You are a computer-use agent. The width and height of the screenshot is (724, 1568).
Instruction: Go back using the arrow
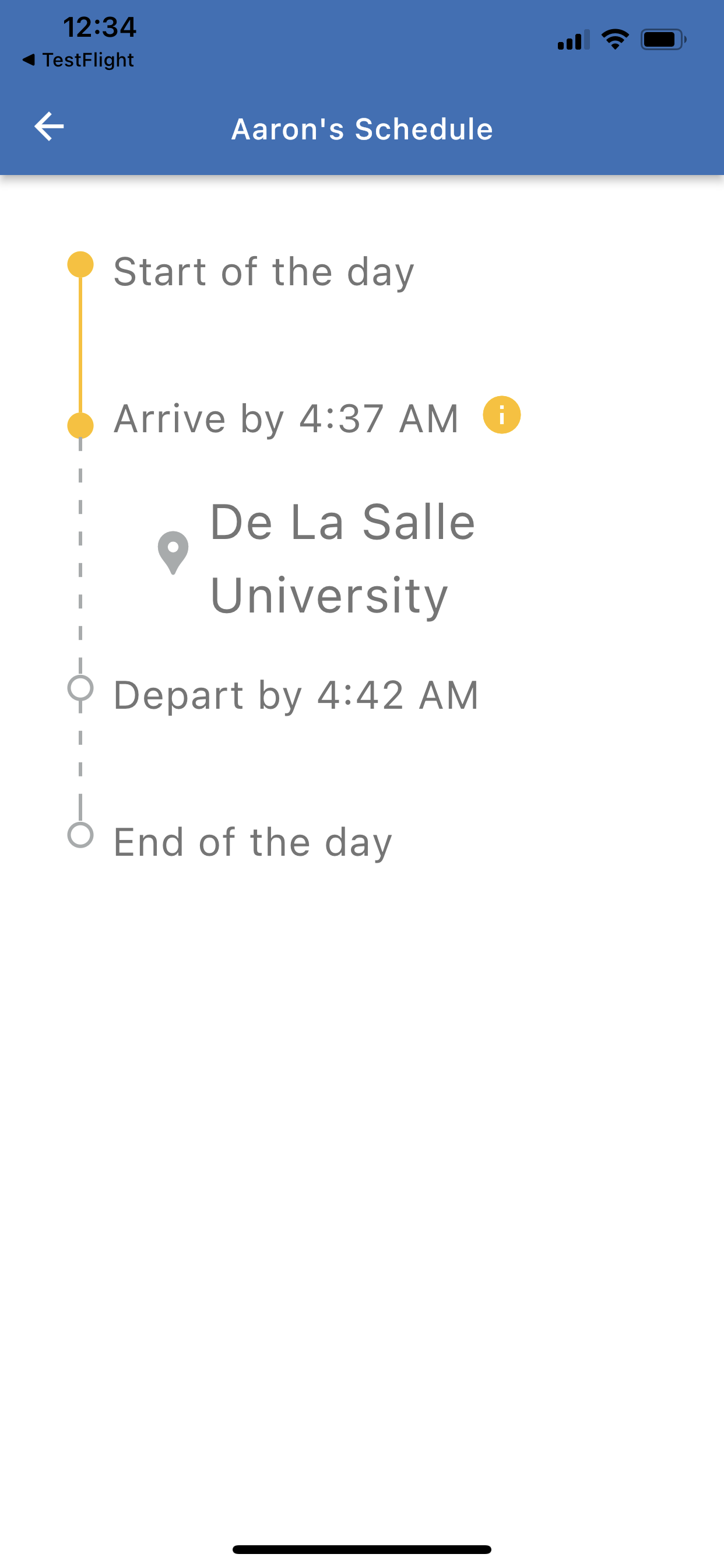click(50, 127)
